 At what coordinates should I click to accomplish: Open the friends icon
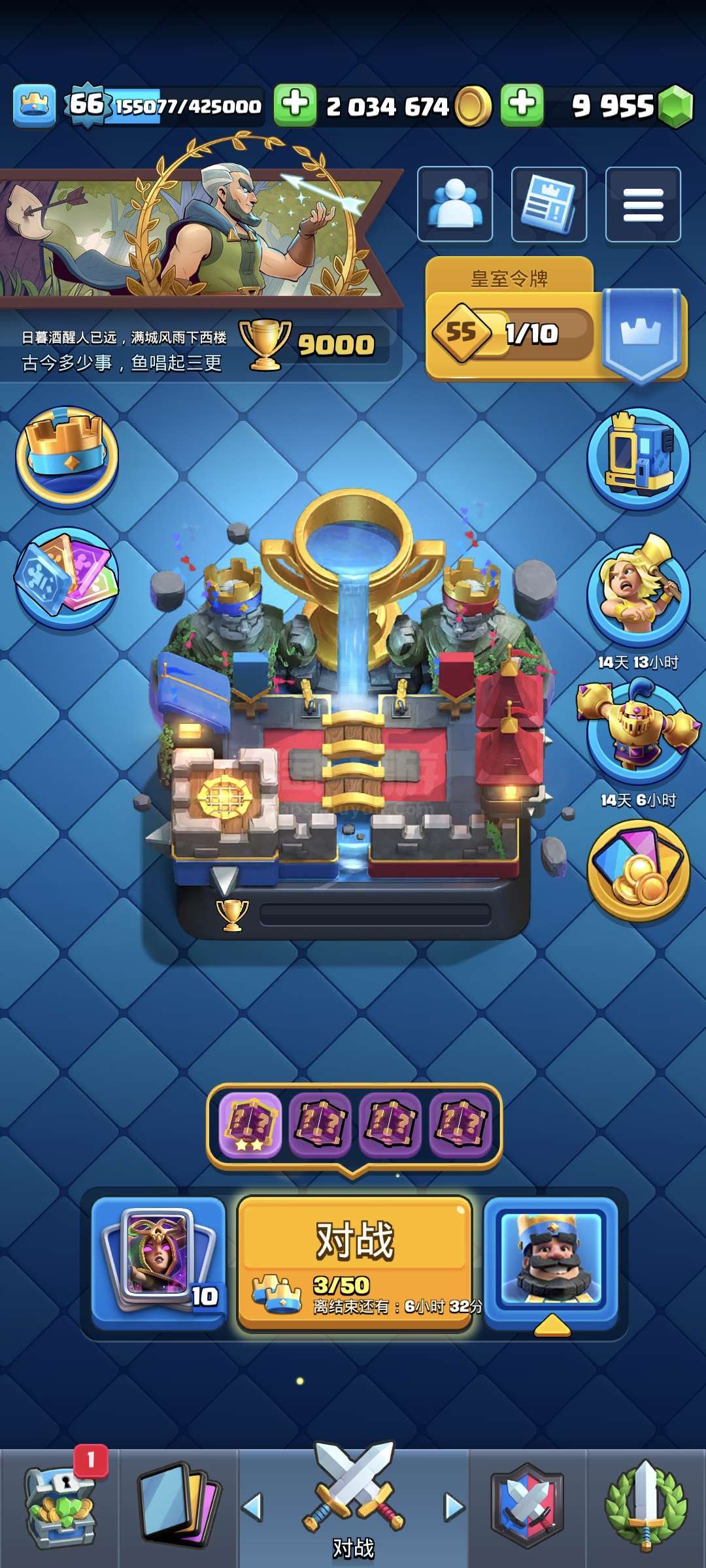455,204
